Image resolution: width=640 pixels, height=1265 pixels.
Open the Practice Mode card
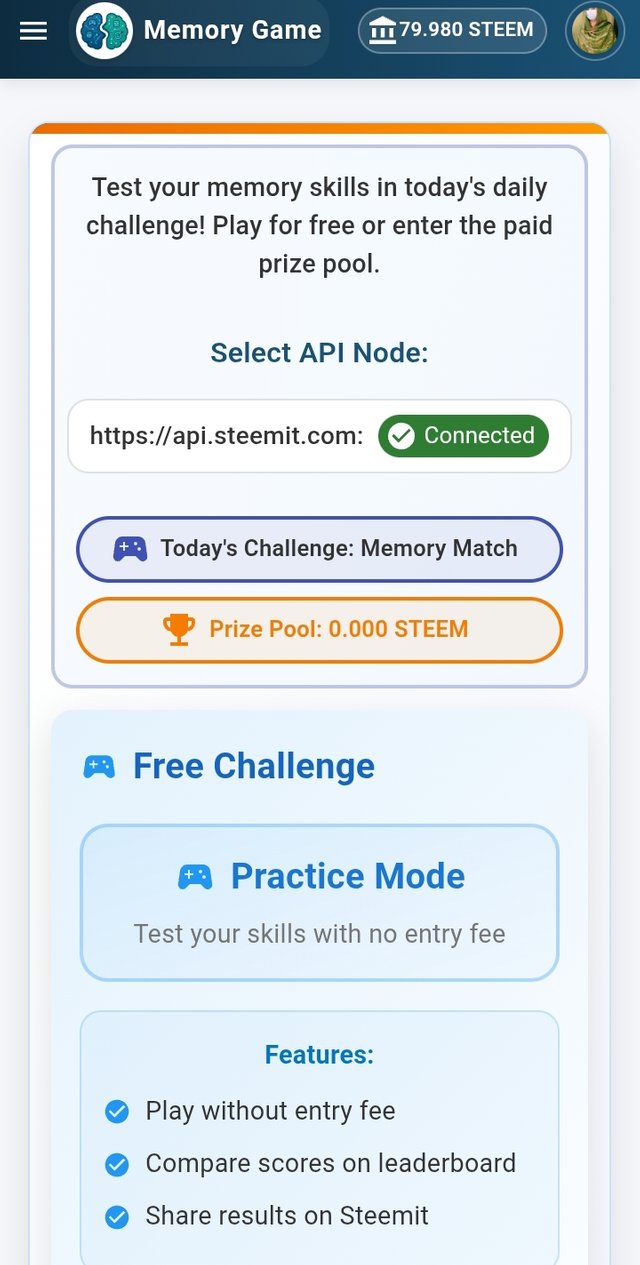(319, 902)
